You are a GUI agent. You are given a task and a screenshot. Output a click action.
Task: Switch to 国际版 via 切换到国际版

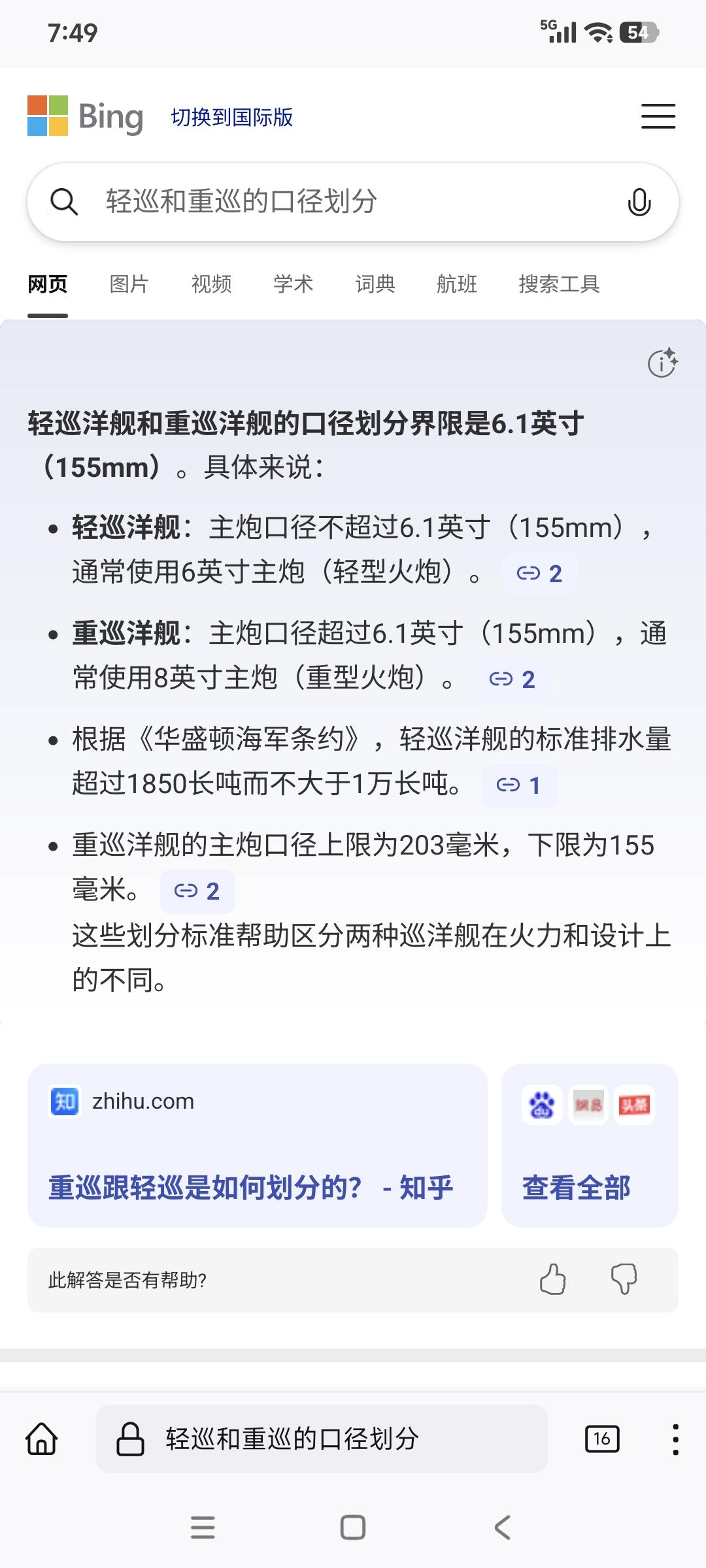(x=231, y=118)
